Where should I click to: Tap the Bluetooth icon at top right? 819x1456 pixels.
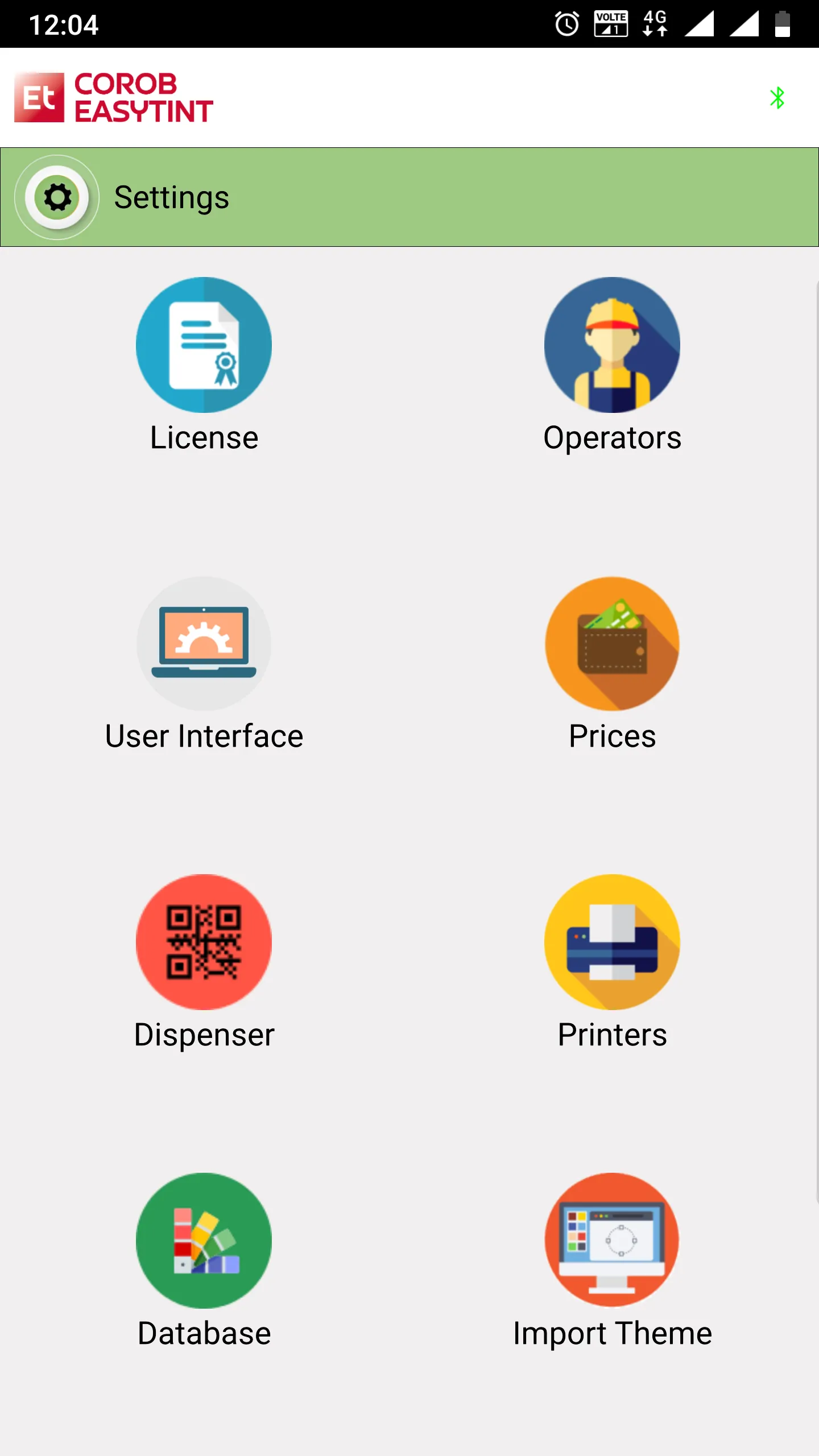[777, 98]
